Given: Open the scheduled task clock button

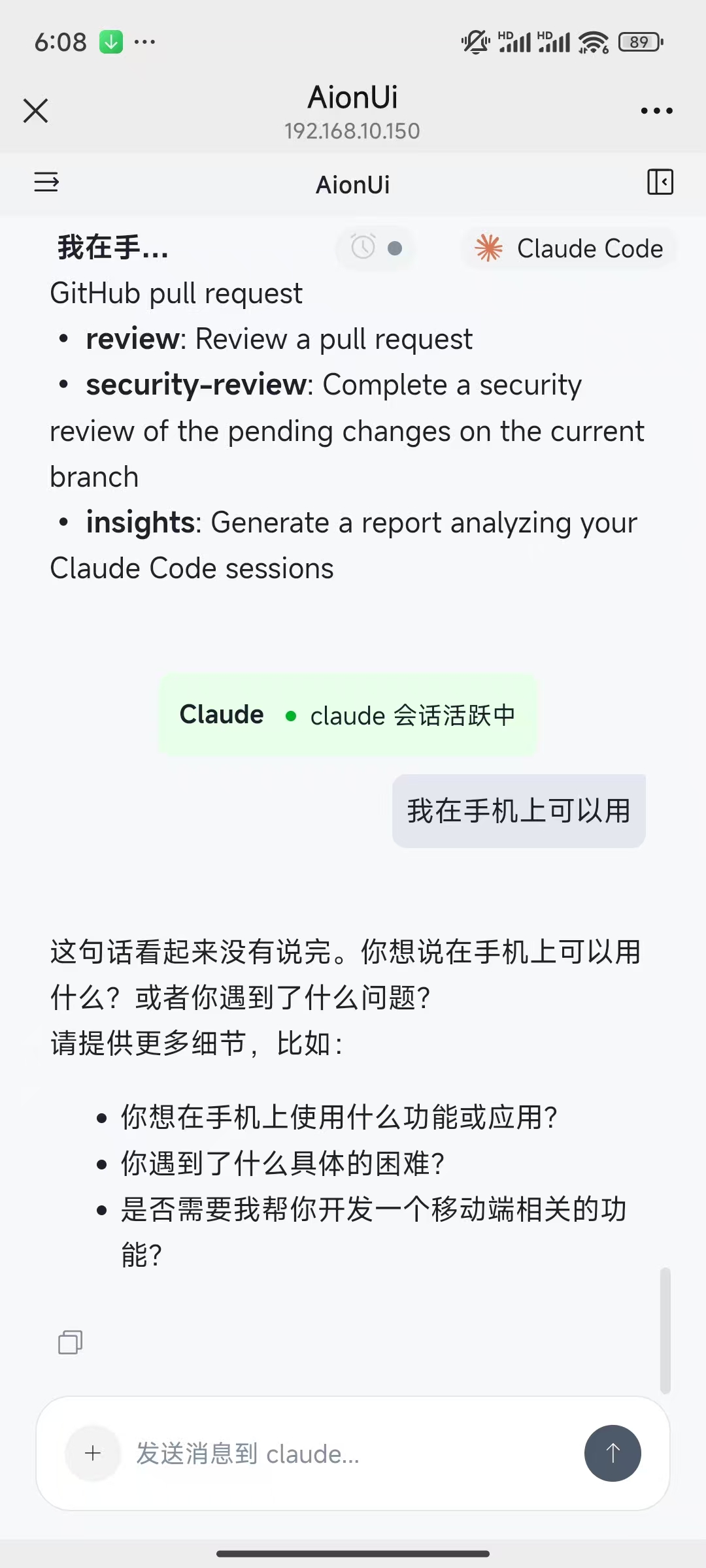Looking at the screenshot, I should (x=364, y=248).
